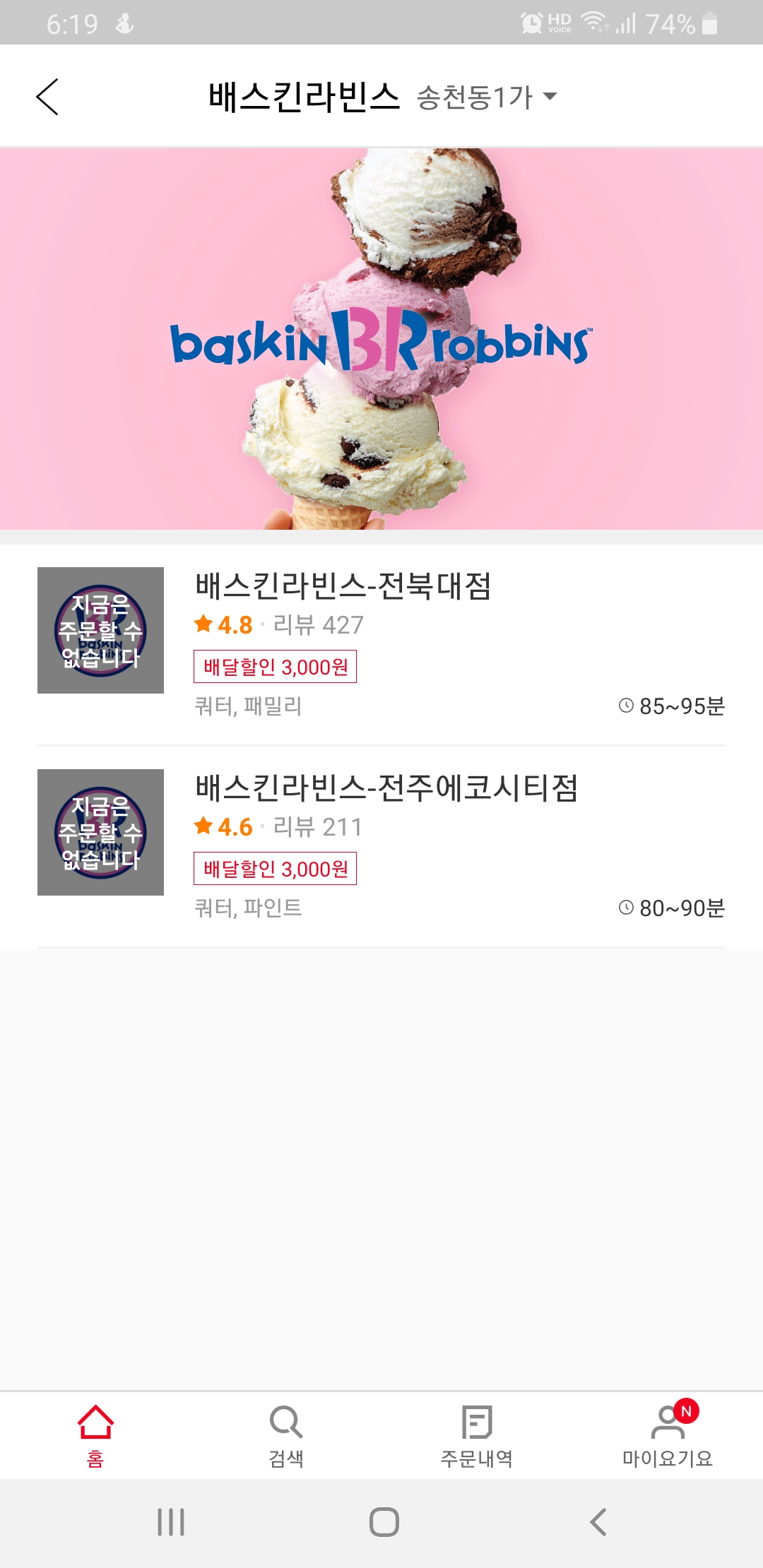763x1568 pixels.
Task: Open recent apps from the system bar
Action: (x=171, y=1522)
